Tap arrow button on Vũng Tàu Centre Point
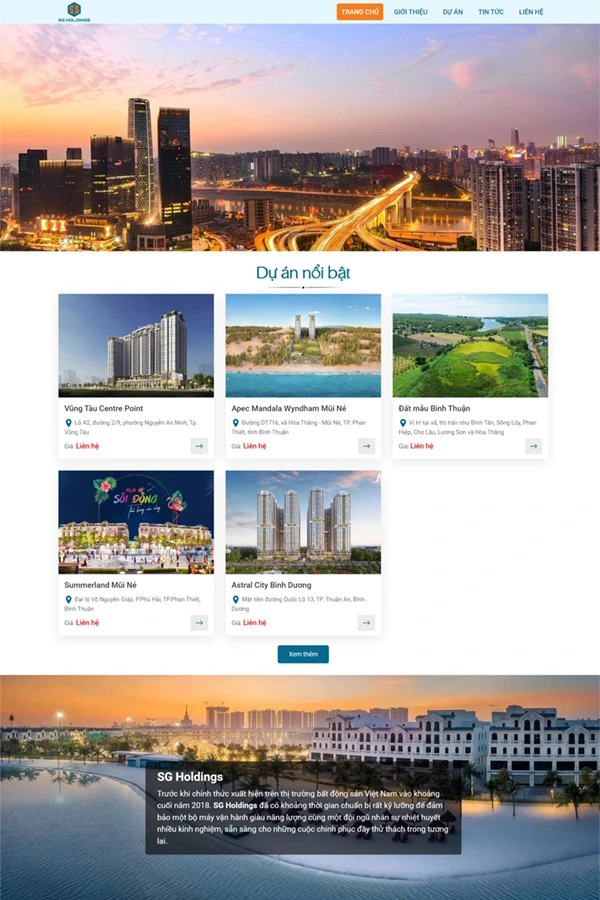The width and height of the screenshot is (600, 900). point(199,446)
